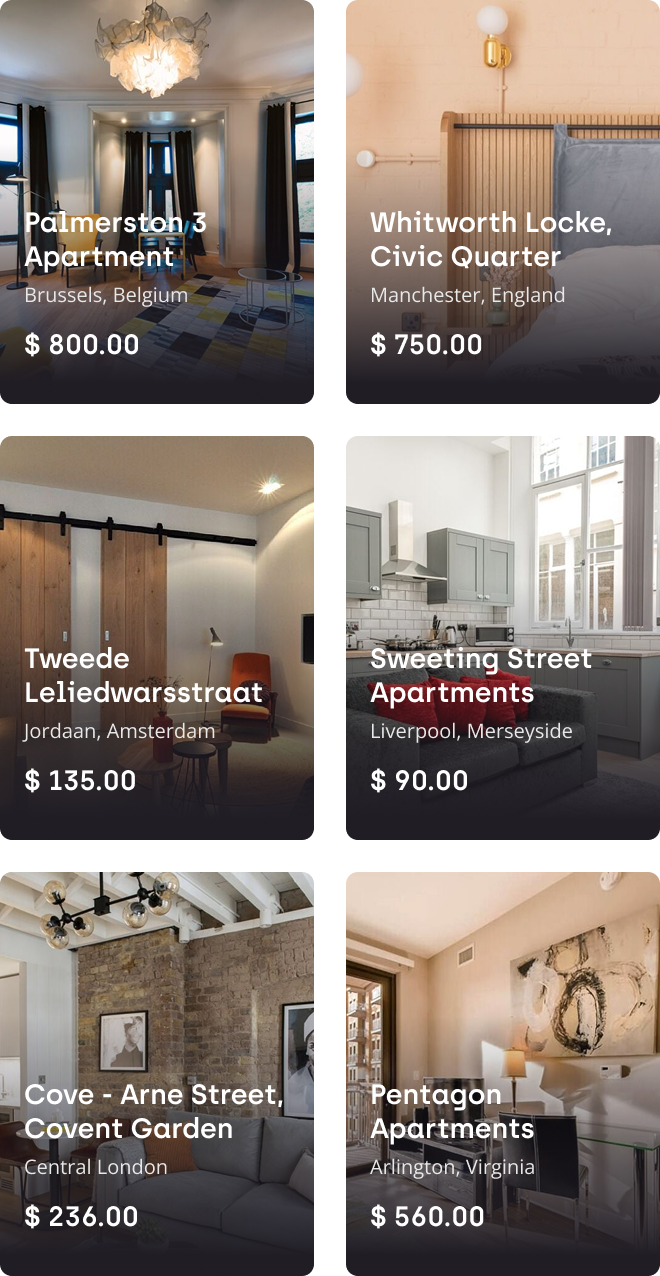This screenshot has height=1276, width=660.
Task: Tap the Cove - Arne Street, Covent Garden card
Action: tap(157, 1073)
